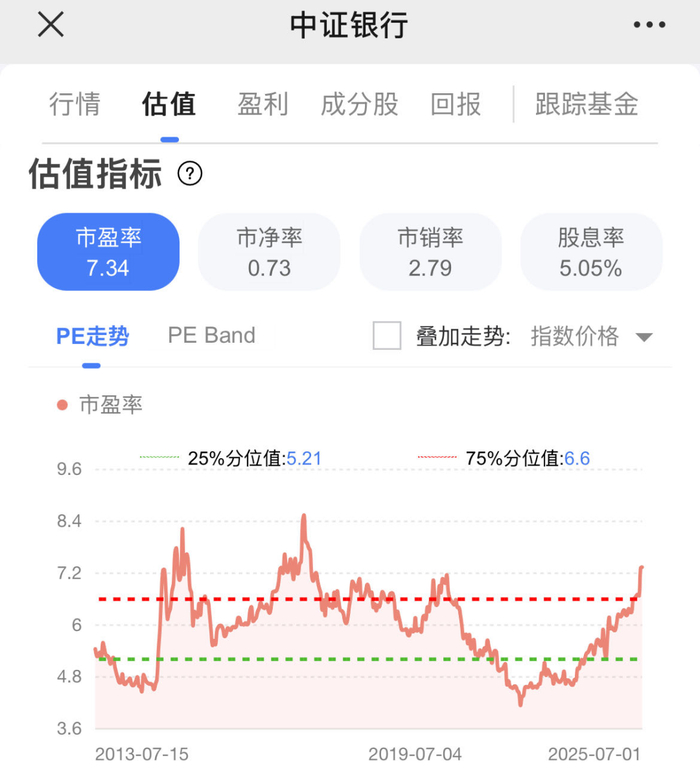The image size is (700, 771).
Task: Go to the 盈利 tab
Action: point(263,104)
